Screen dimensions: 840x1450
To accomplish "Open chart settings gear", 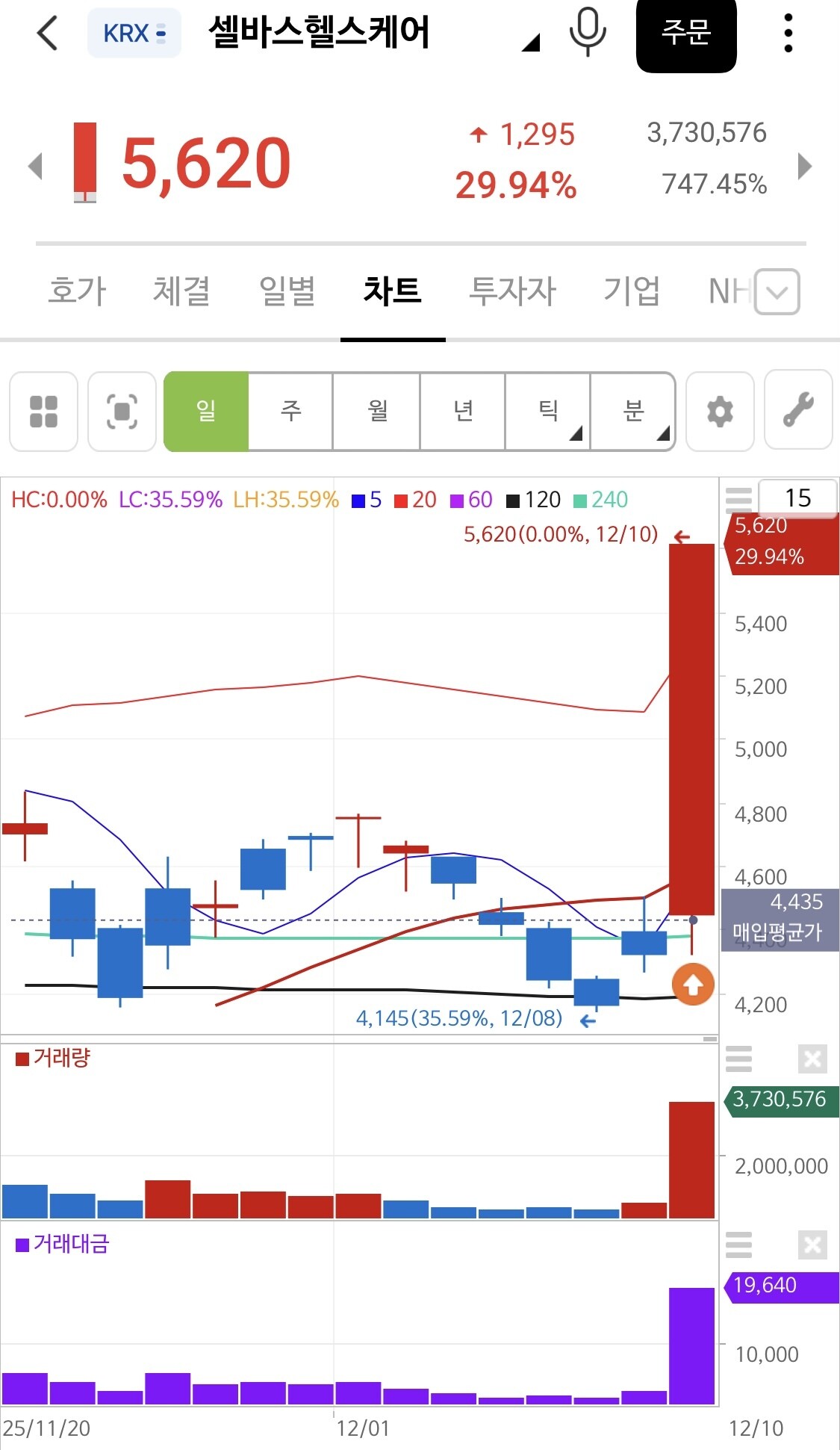I will pos(720,411).
